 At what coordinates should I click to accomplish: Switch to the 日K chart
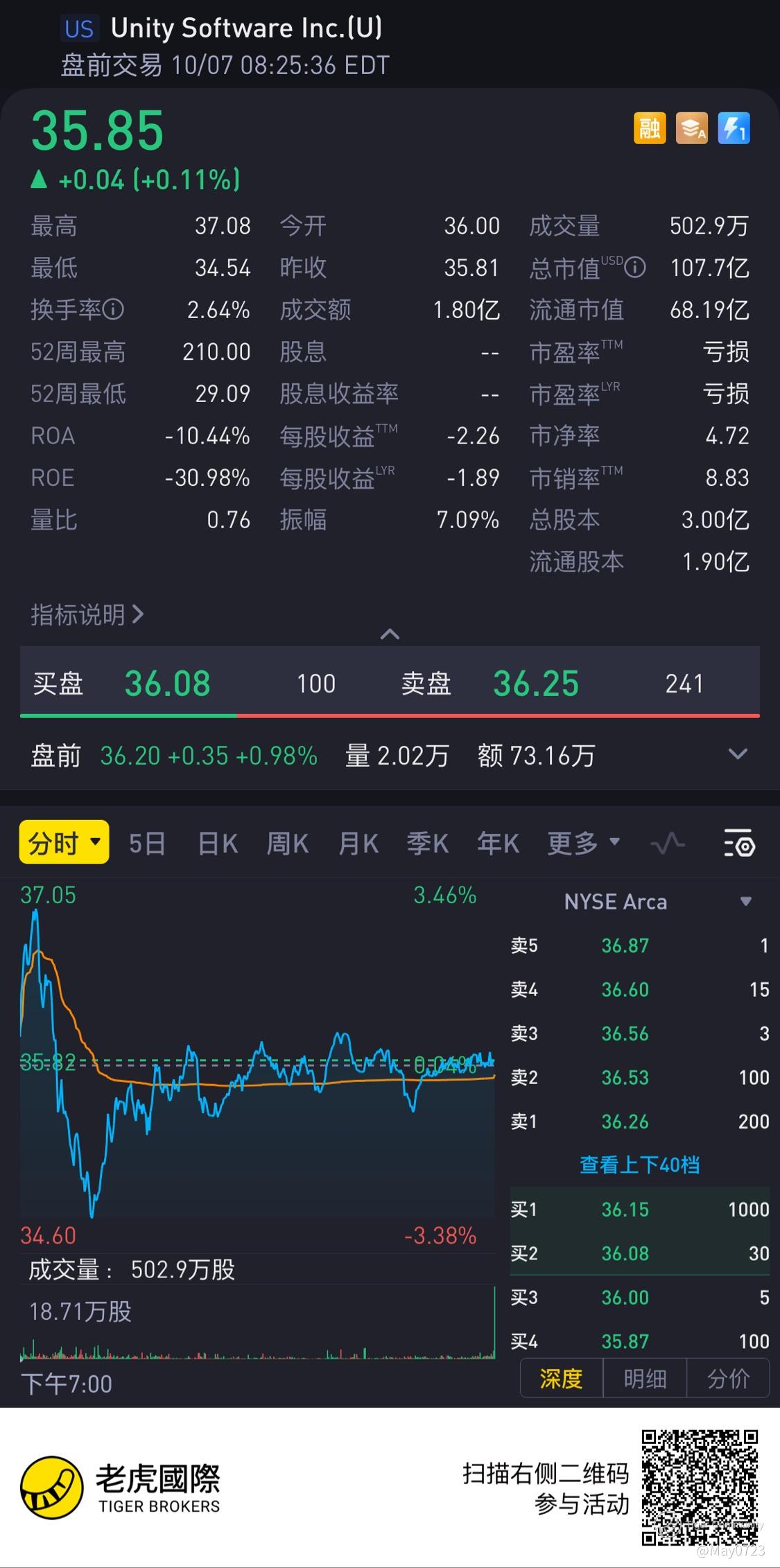pyautogui.click(x=218, y=844)
